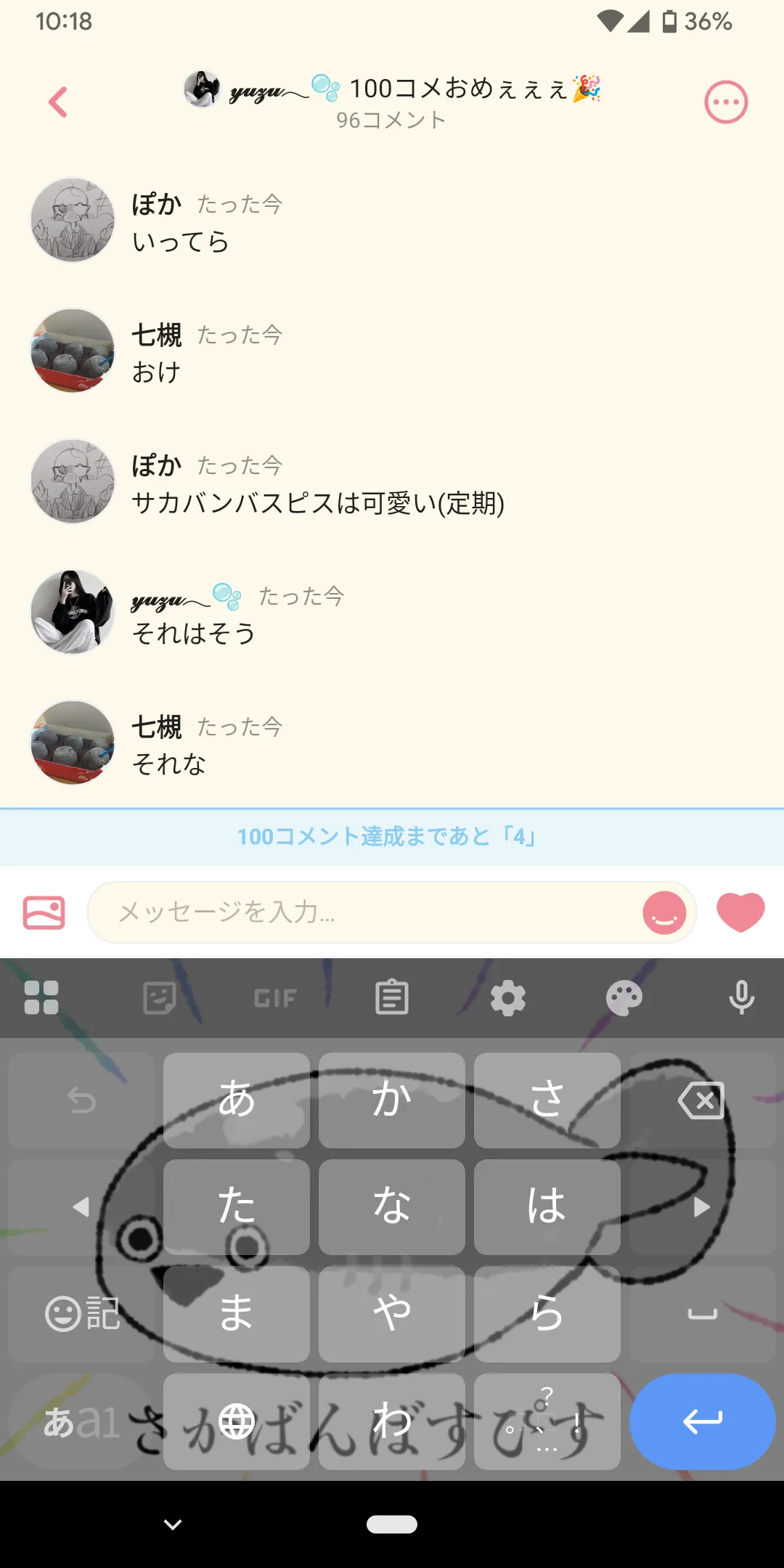Open the keyboard GIF search

coord(275,997)
